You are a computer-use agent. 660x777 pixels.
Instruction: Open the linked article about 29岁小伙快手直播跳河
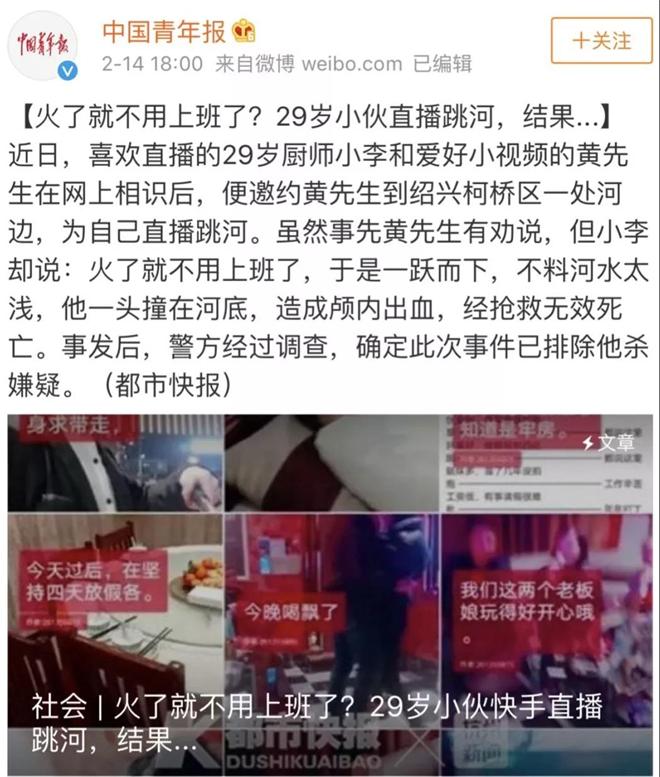click(x=329, y=590)
